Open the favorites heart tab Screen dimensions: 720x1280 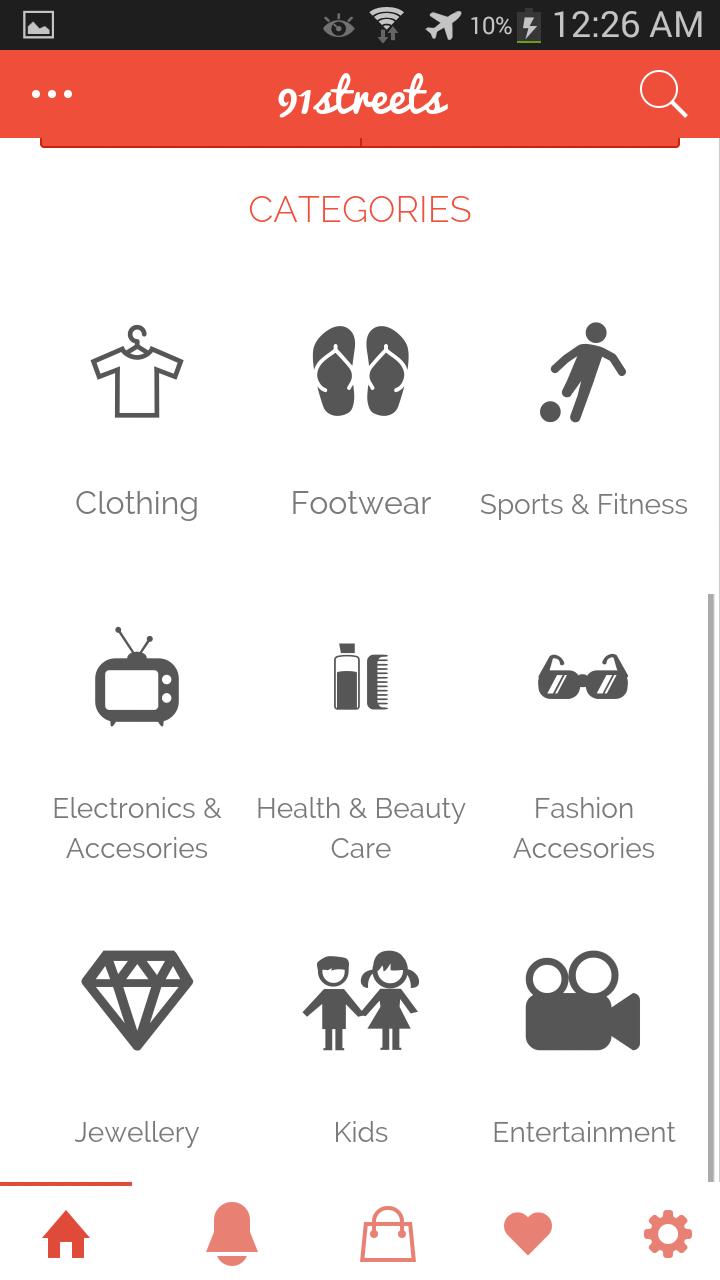528,1234
